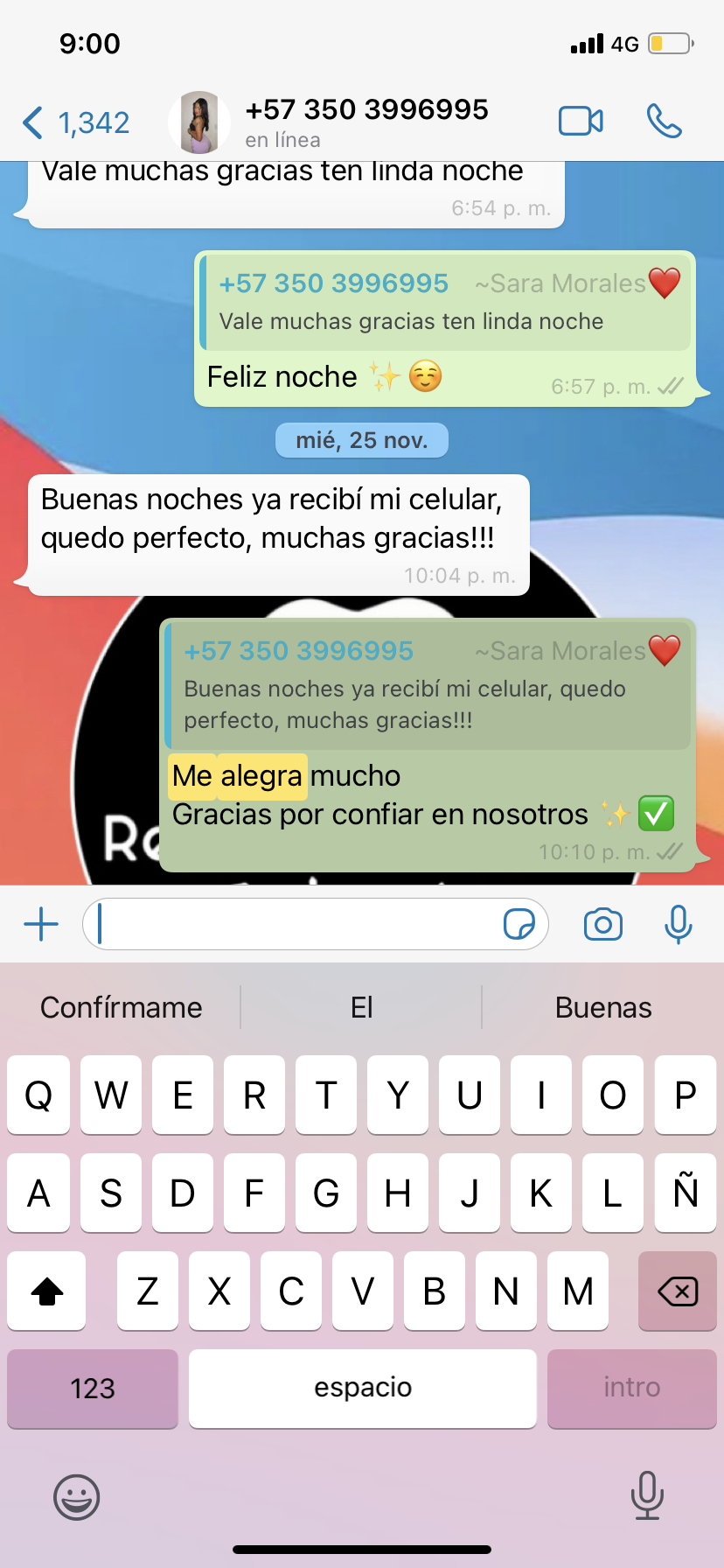Tap the quoted "Buenas noches ya recibí" reply
The height and width of the screenshot is (1568, 724).
click(x=428, y=687)
